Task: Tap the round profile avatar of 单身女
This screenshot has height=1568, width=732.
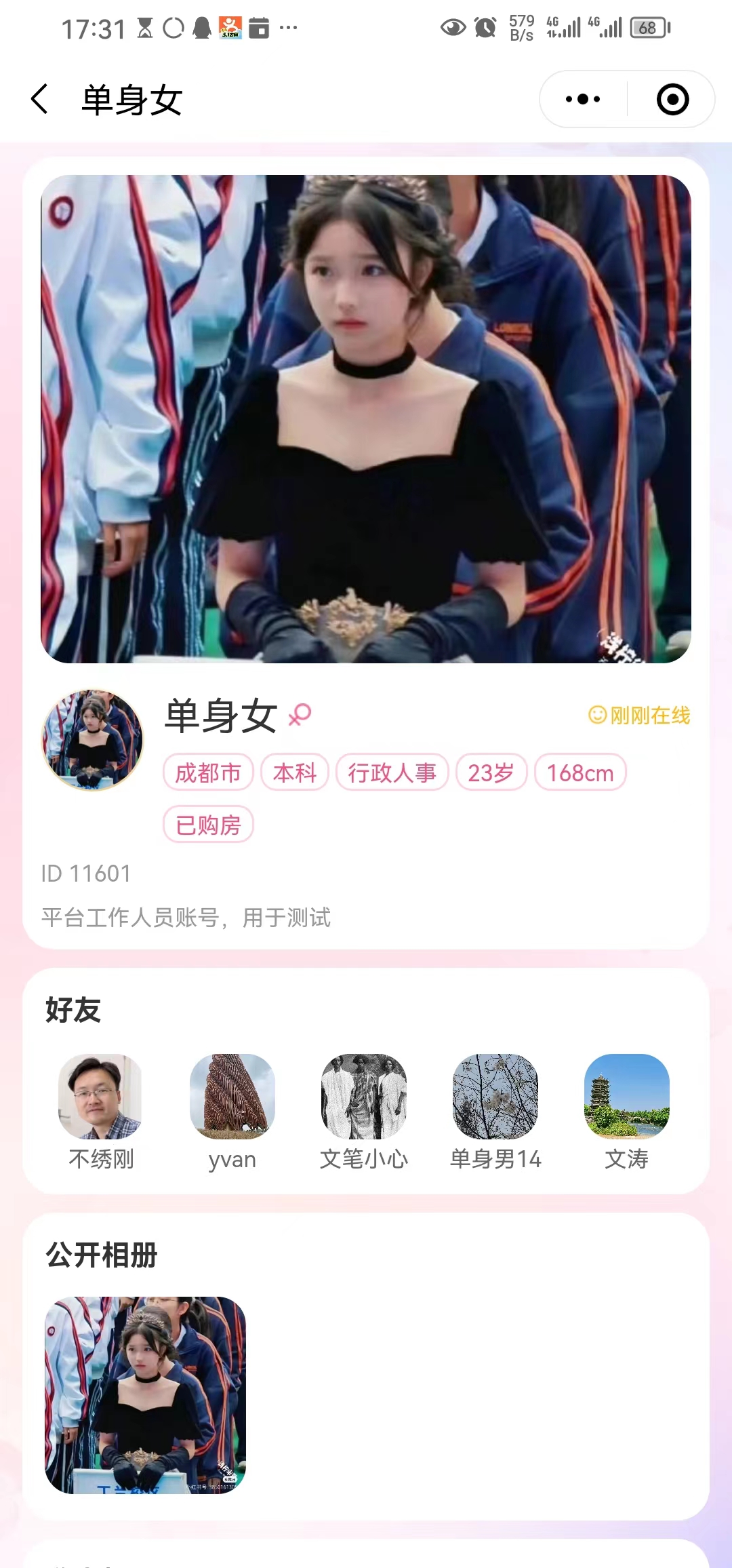Action: click(93, 740)
